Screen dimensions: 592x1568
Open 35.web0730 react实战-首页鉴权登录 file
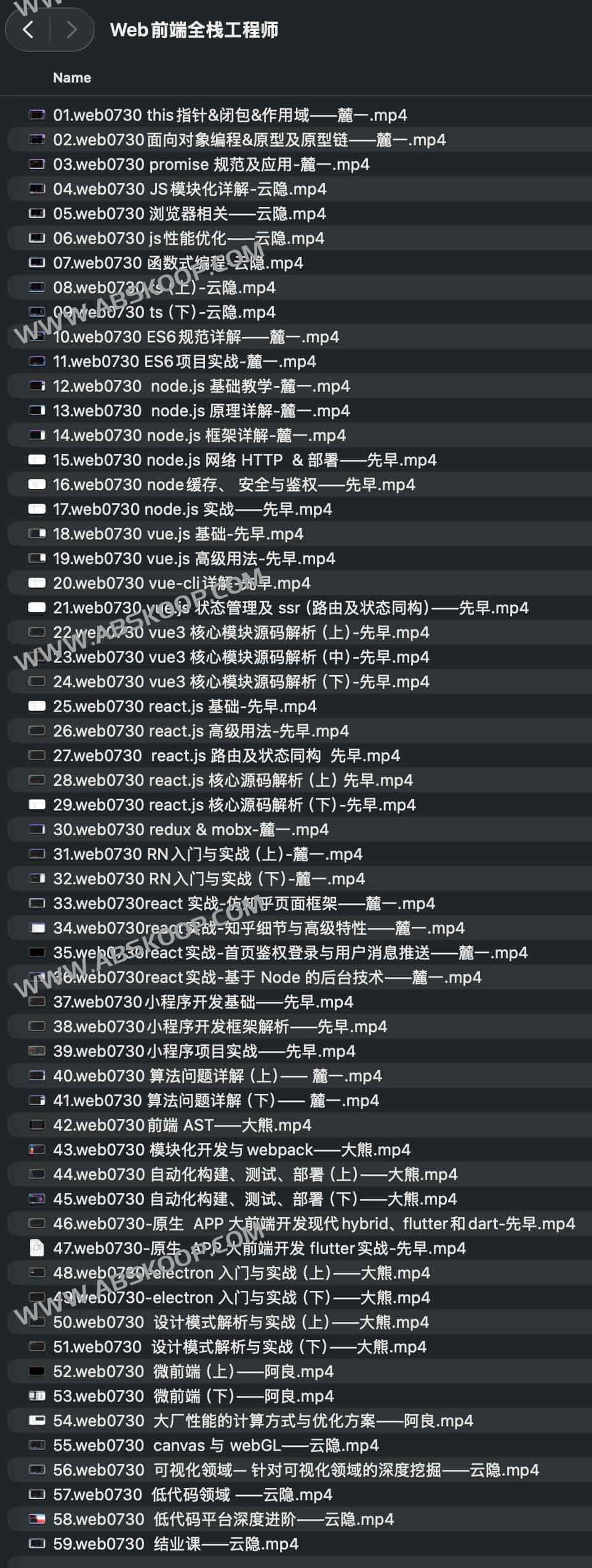point(290,953)
